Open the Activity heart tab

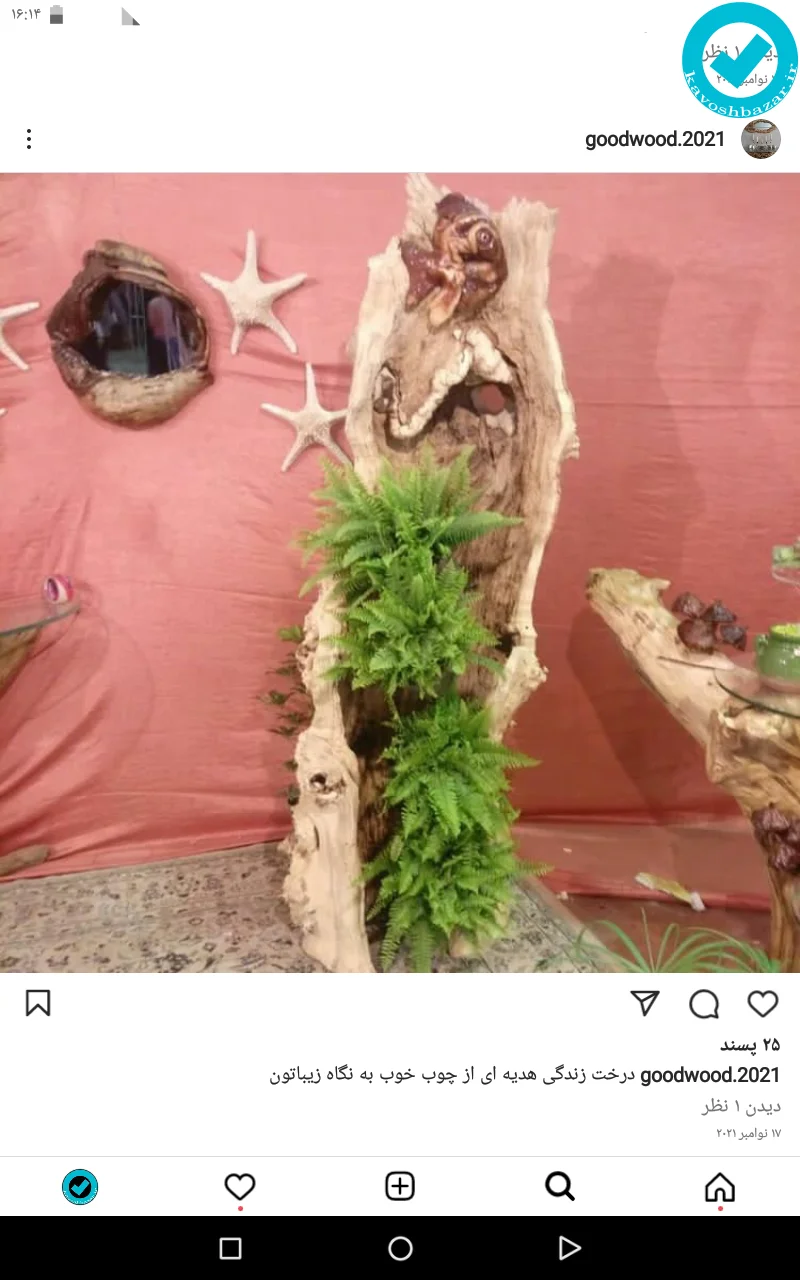click(x=240, y=1187)
